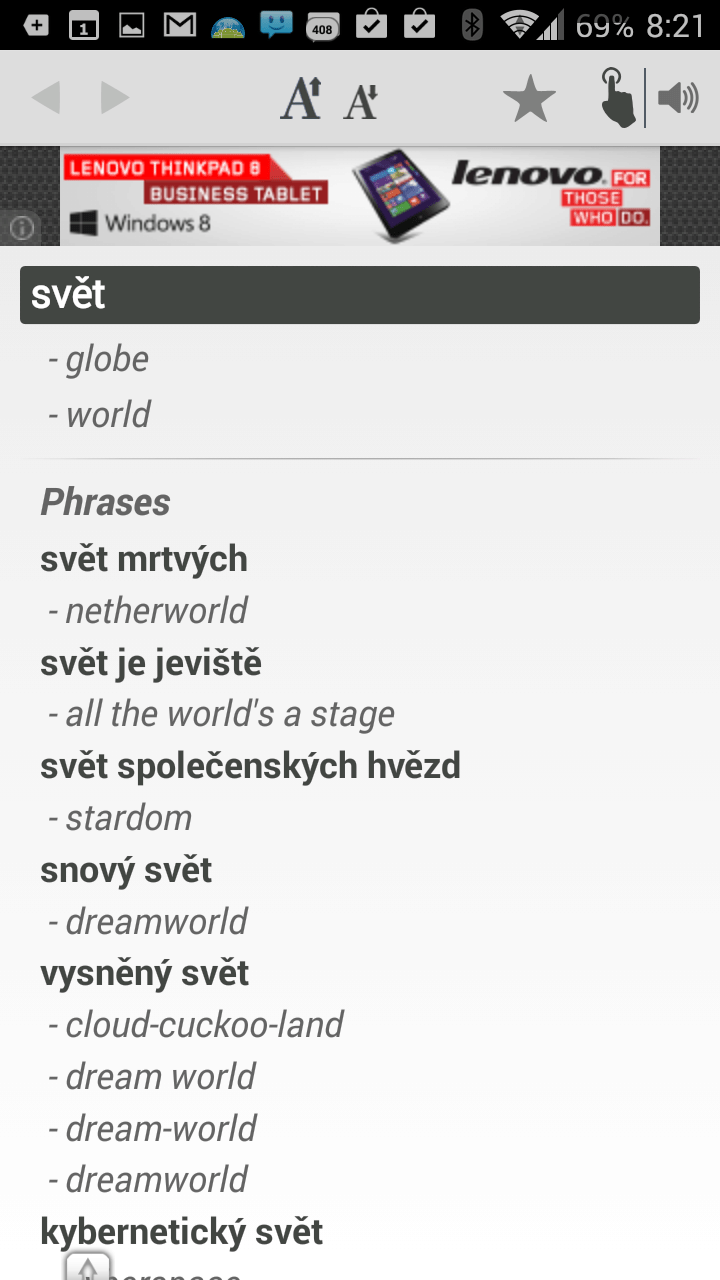Play pronunciation with the speaker icon
720x1280 pixels.
[678, 98]
